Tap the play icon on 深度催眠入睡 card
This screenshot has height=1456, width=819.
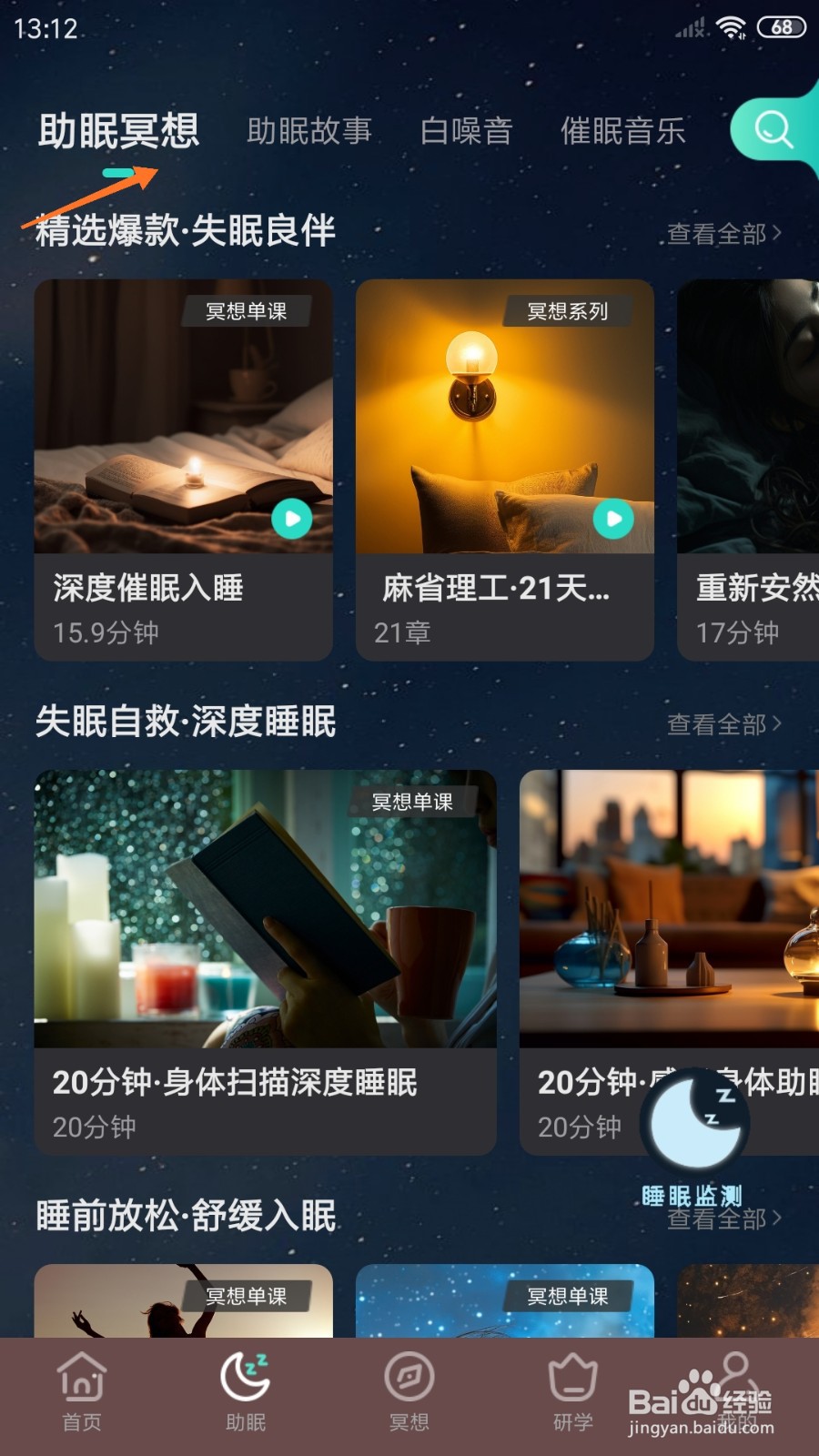[290, 518]
